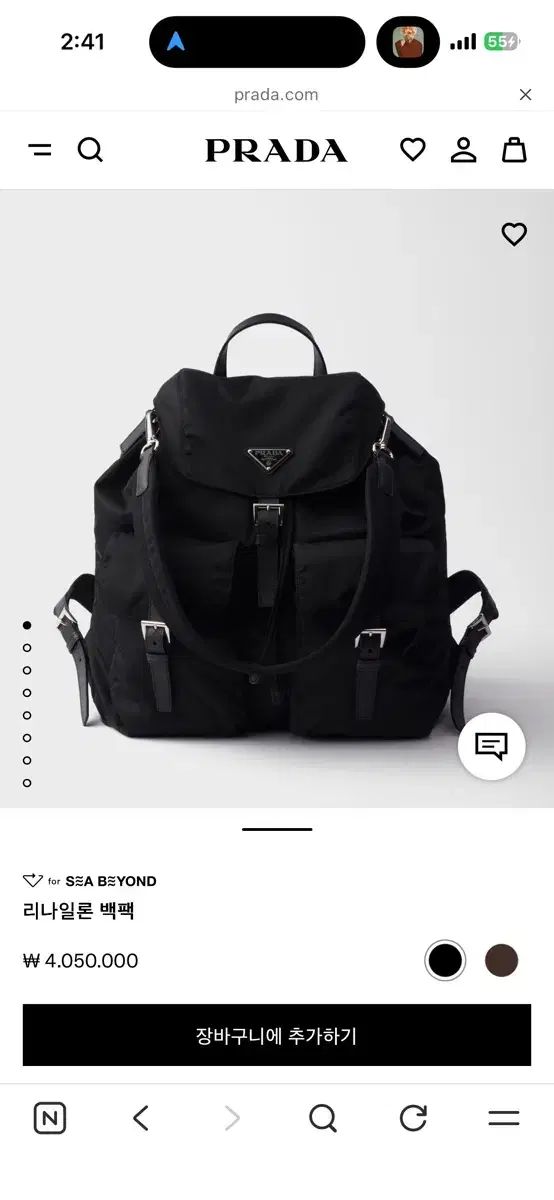Open the browser toolbar search

tap(322, 1118)
